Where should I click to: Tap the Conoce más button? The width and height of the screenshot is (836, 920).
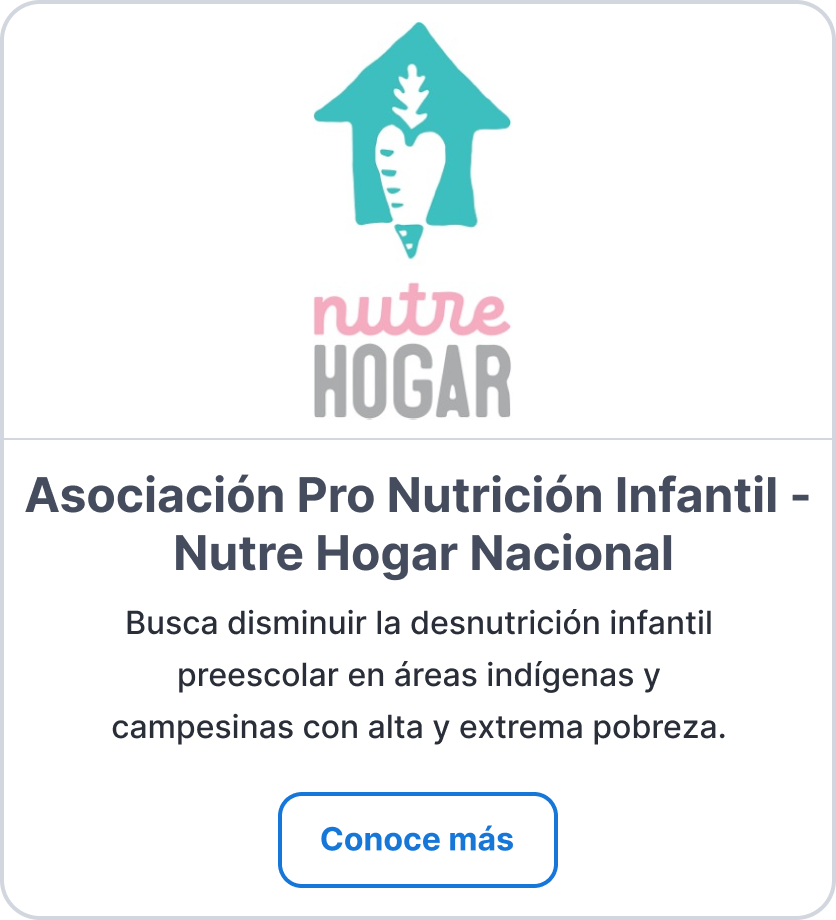417,839
